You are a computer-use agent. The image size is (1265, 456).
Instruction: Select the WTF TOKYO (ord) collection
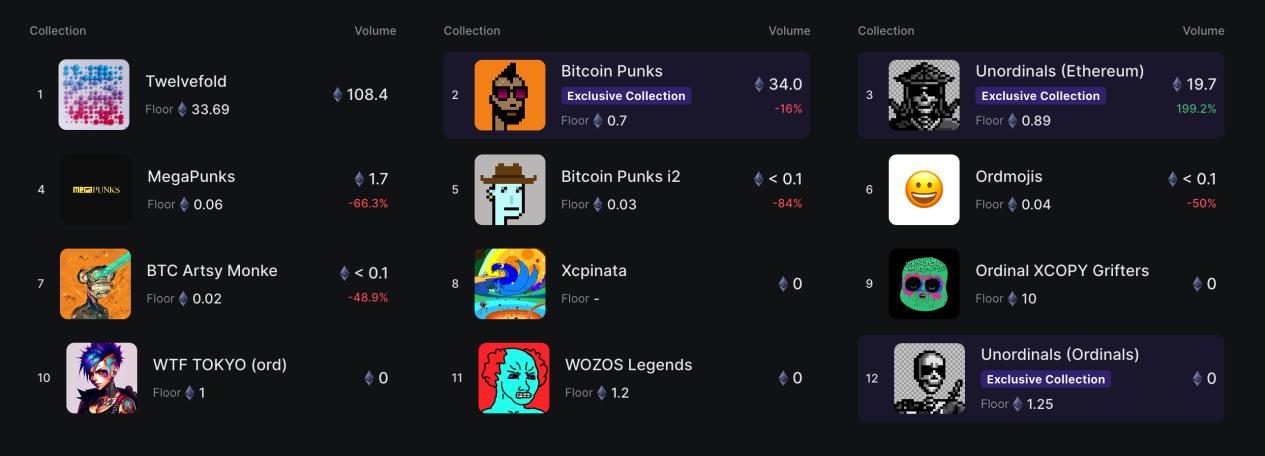[219, 365]
